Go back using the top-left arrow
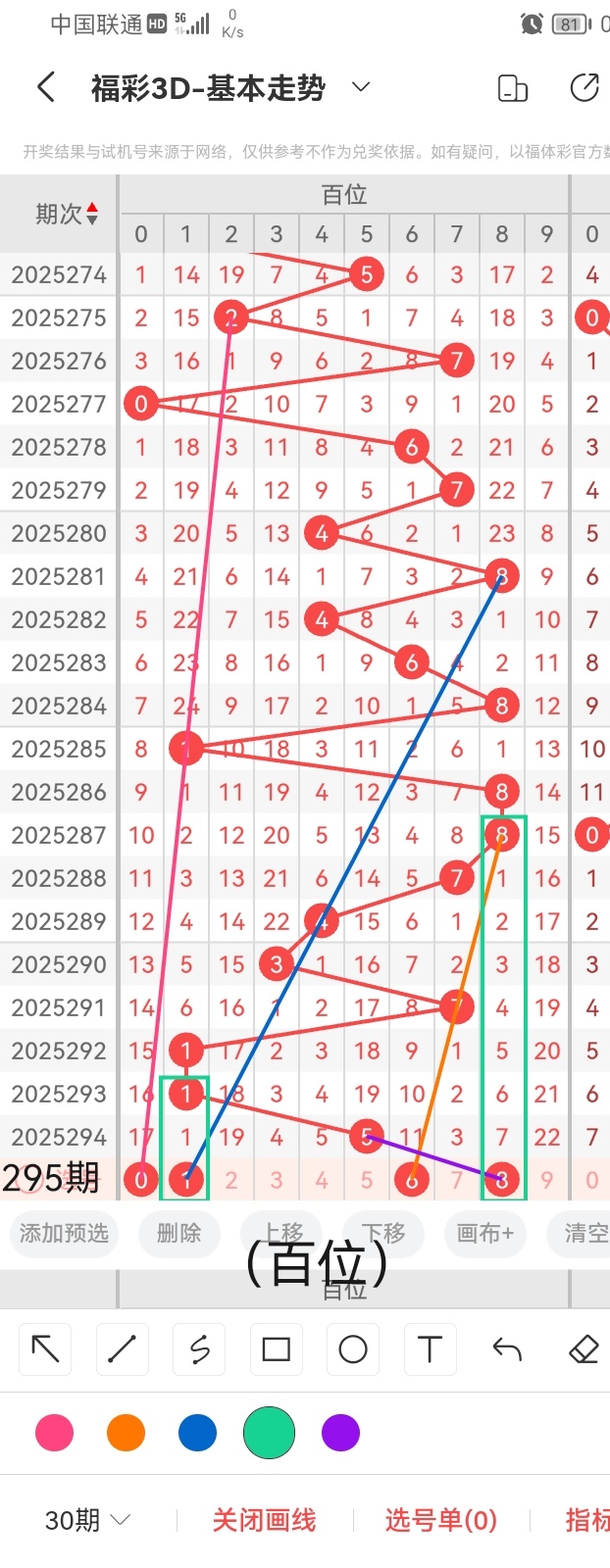The width and height of the screenshot is (610, 1568). click(45, 87)
